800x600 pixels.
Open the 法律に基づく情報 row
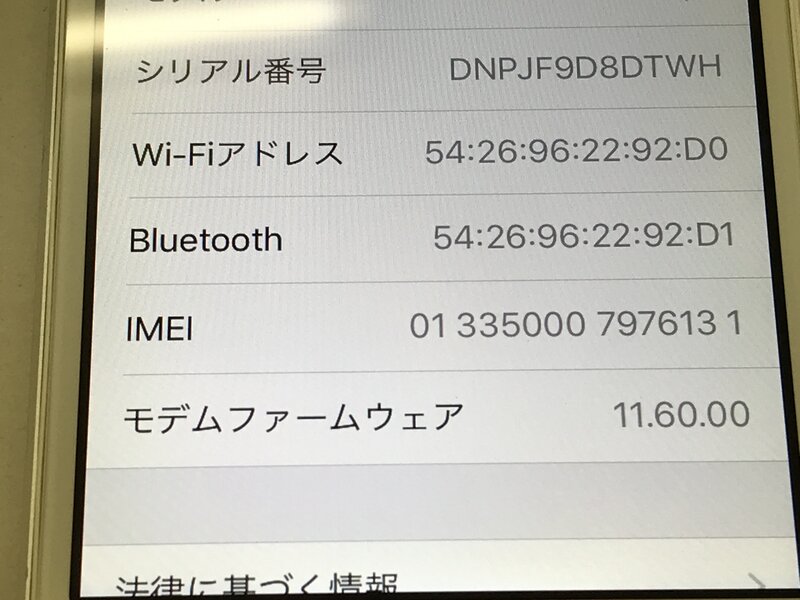400,582
